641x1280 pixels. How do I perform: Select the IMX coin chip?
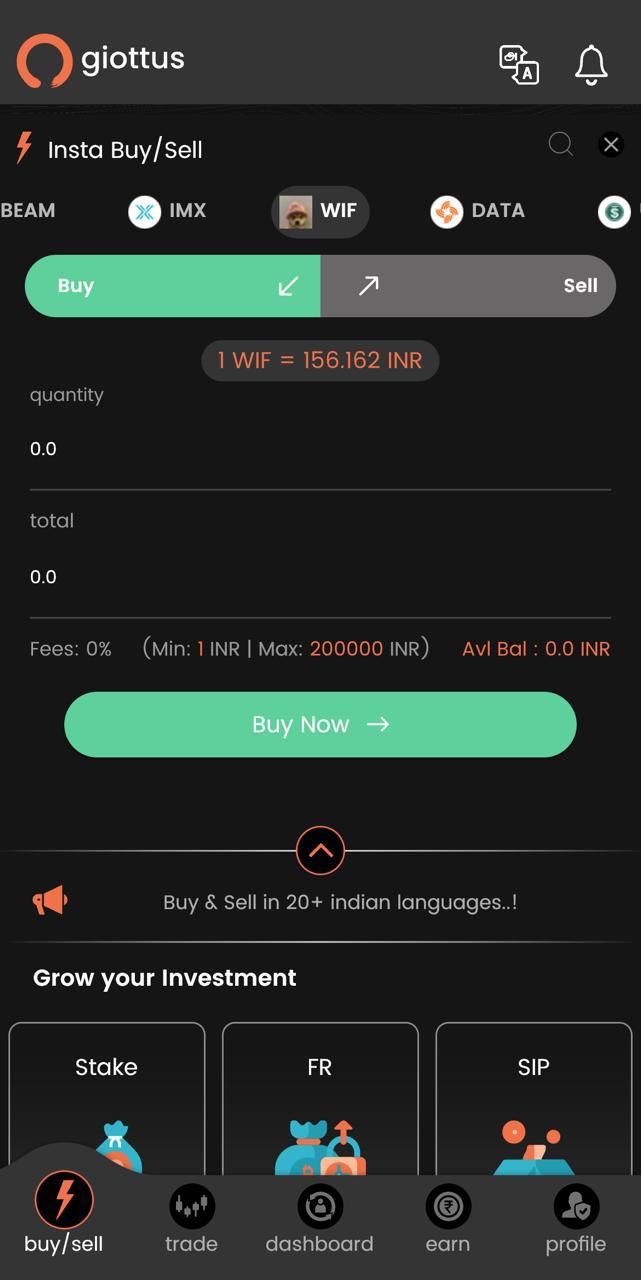[x=167, y=211]
